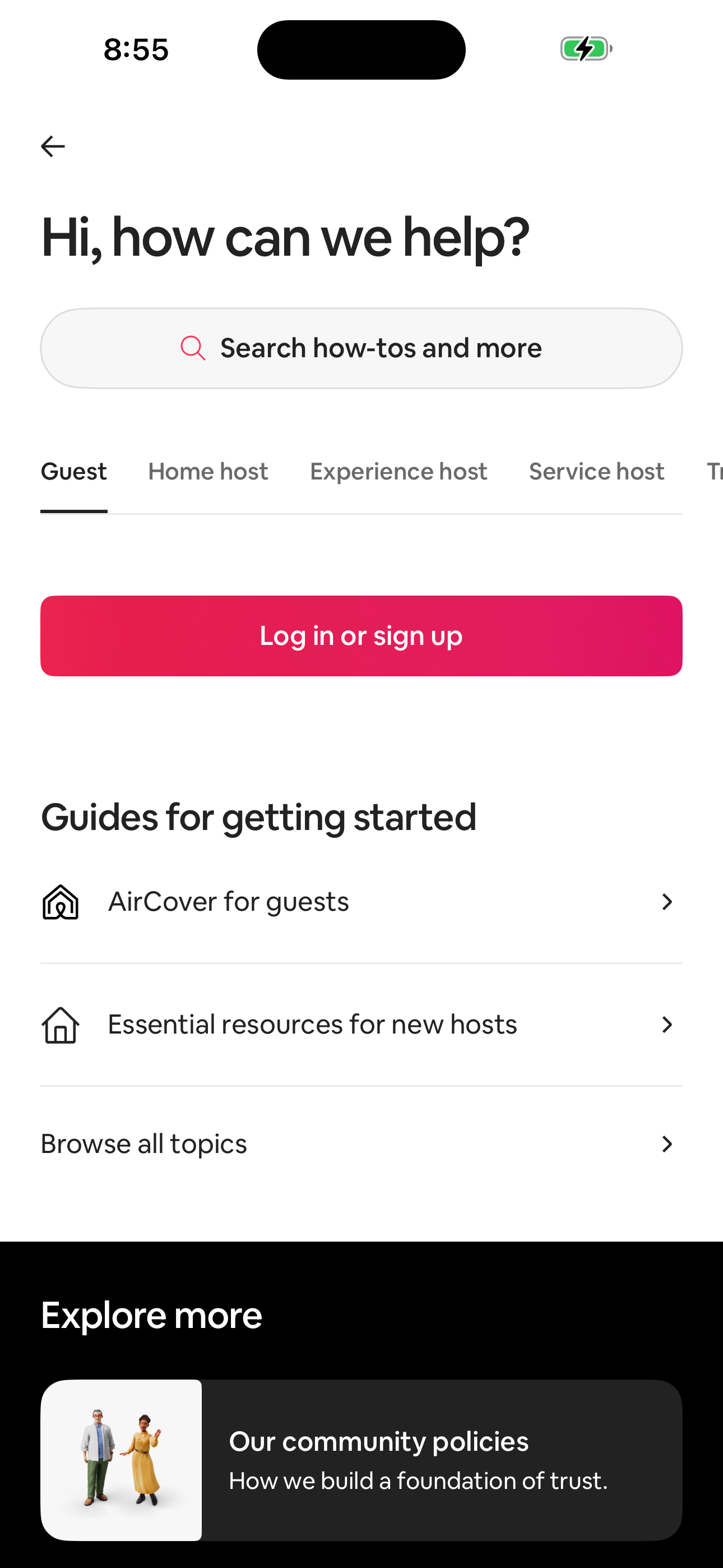Expand the AirCover for guests chevron
Viewport: 723px width, 1568px height.
click(668, 901)
